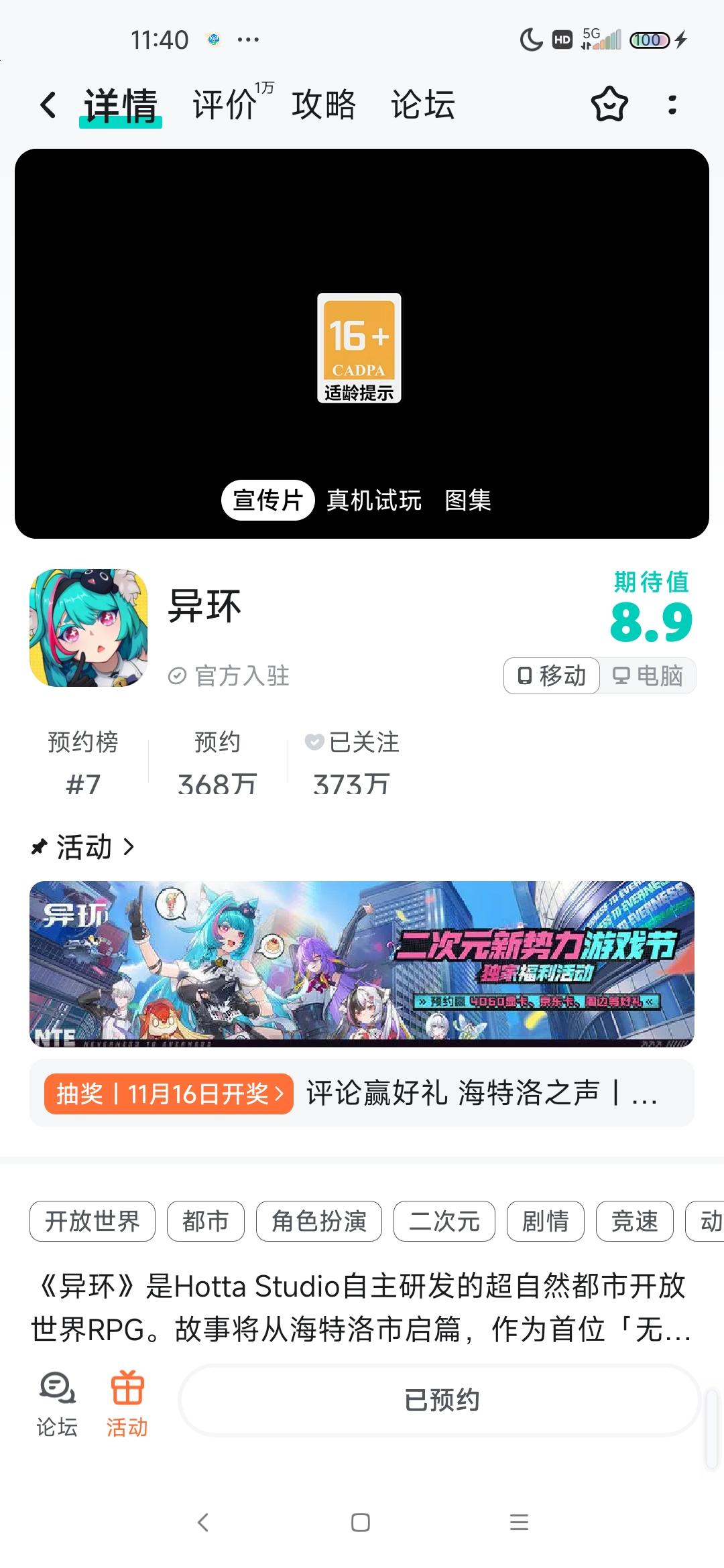Open the star favorite icon

pyautogui.click(x=609, y=105)
